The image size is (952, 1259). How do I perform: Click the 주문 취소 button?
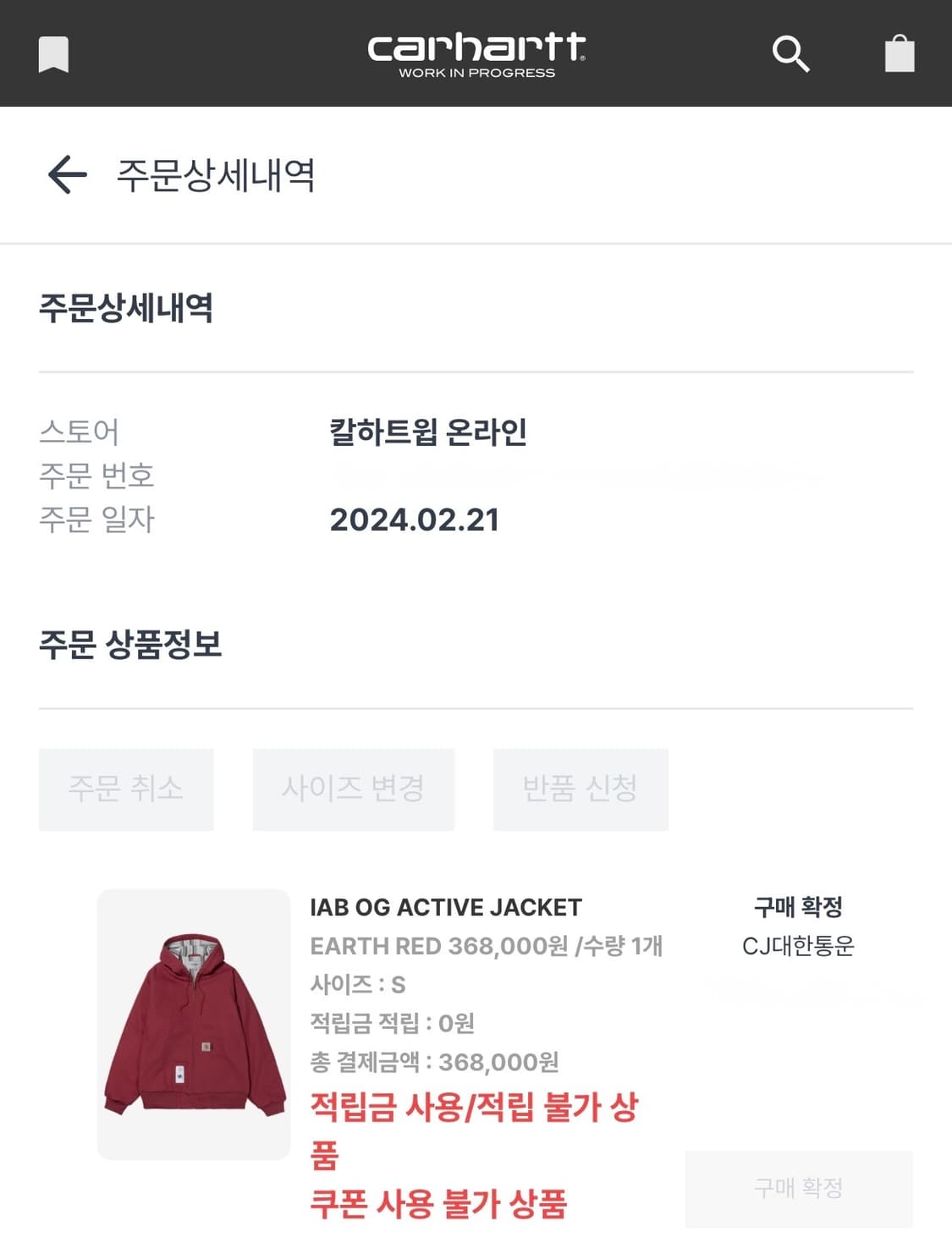[125, 789]
